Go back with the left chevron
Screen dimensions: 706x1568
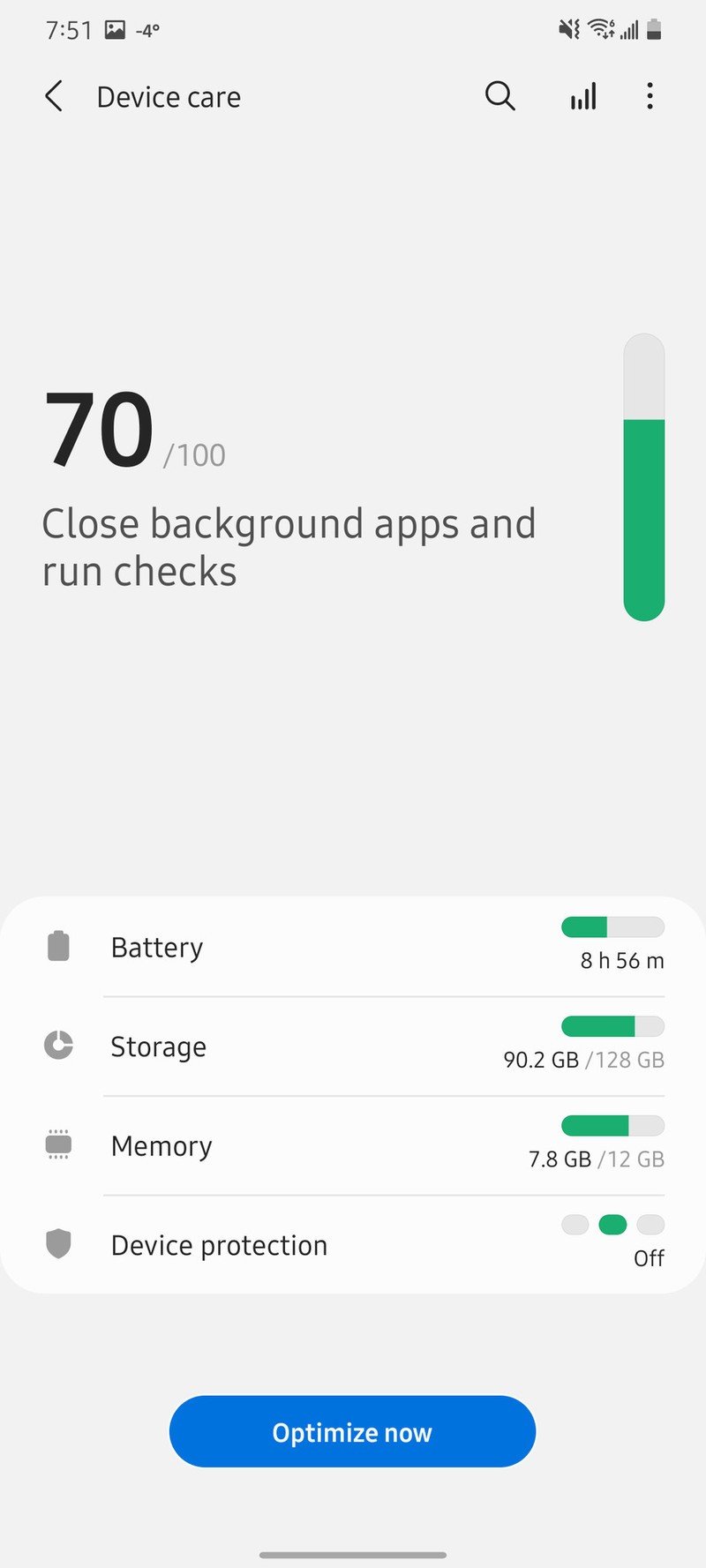(53, 96)
